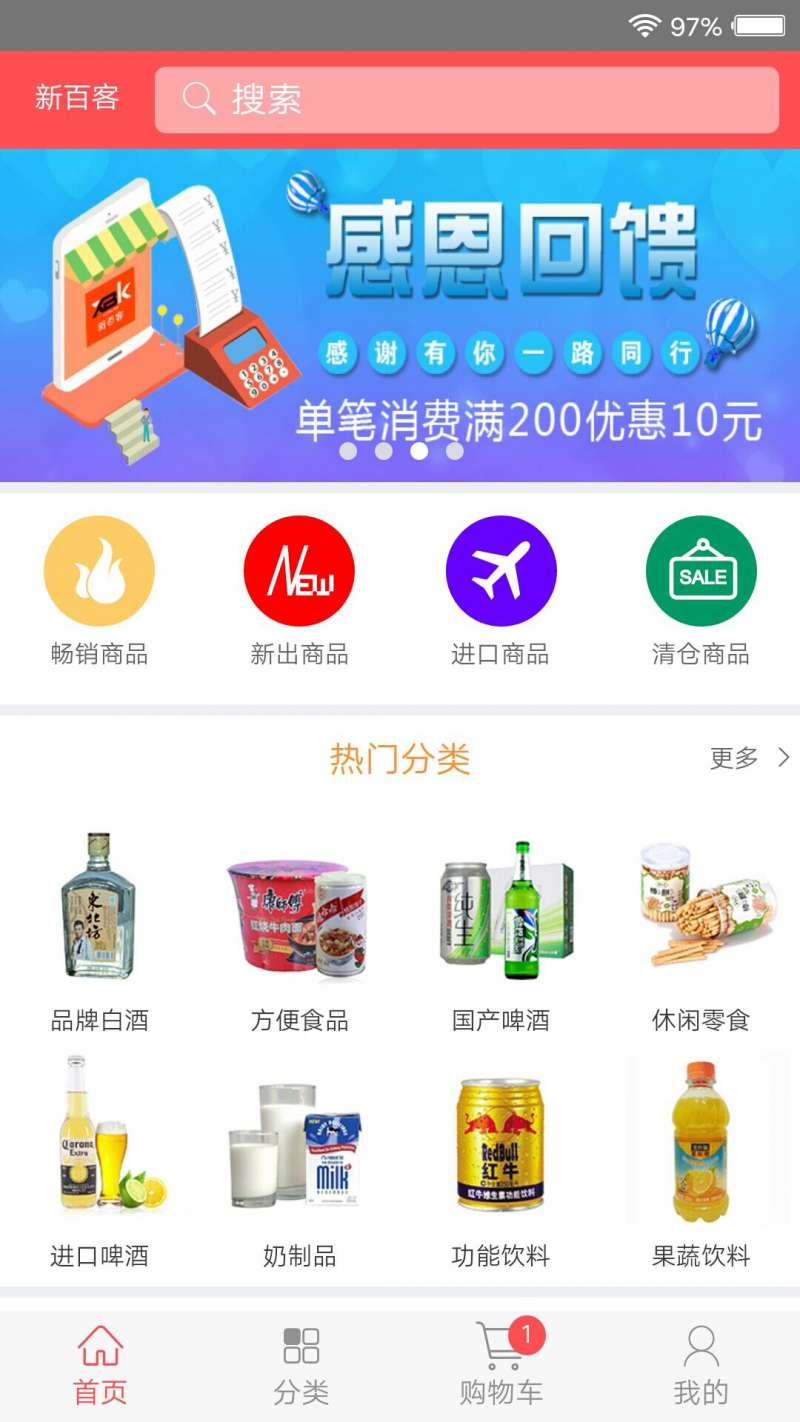Open the 方便食品 category
The image size is (800, 1422).
point(299,932)
